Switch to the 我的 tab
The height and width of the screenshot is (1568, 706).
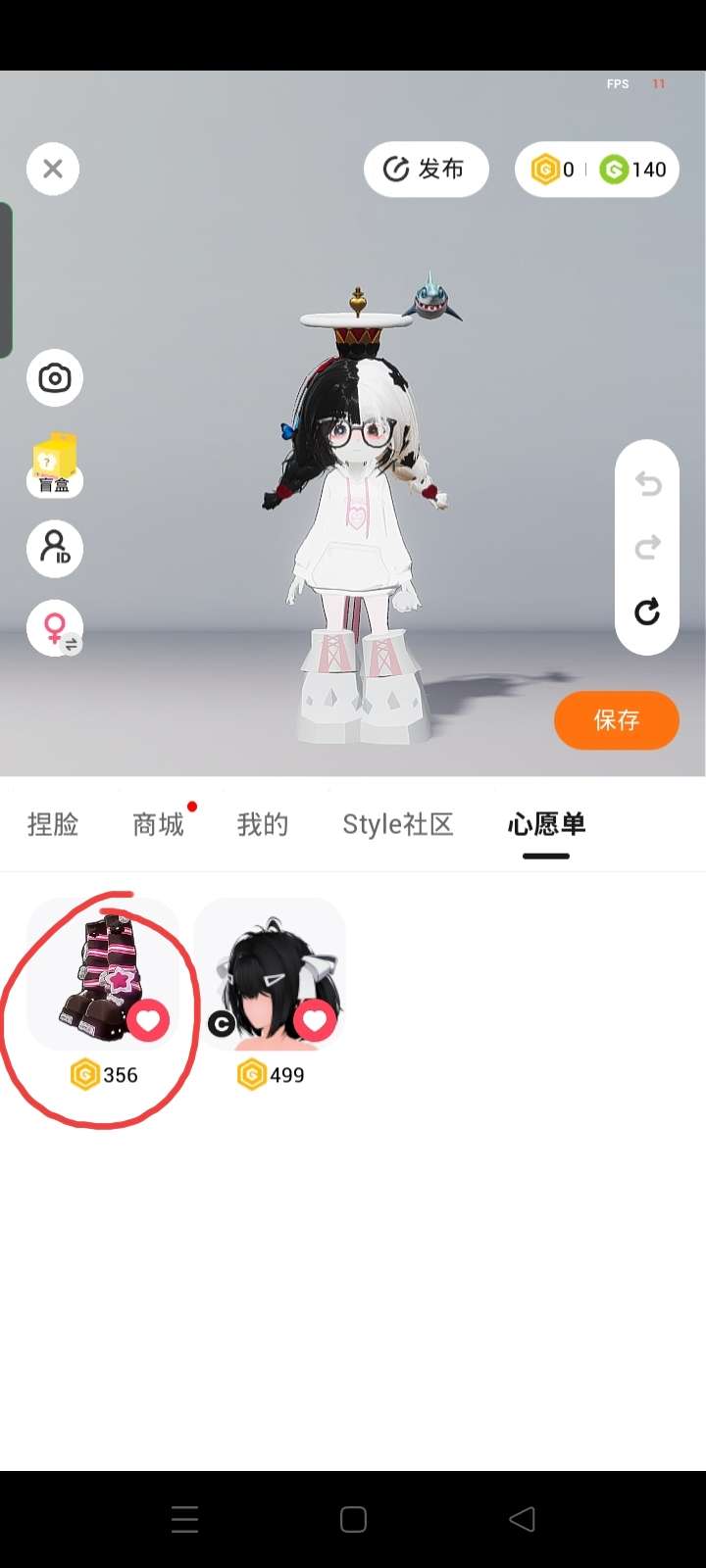(263, 825)
